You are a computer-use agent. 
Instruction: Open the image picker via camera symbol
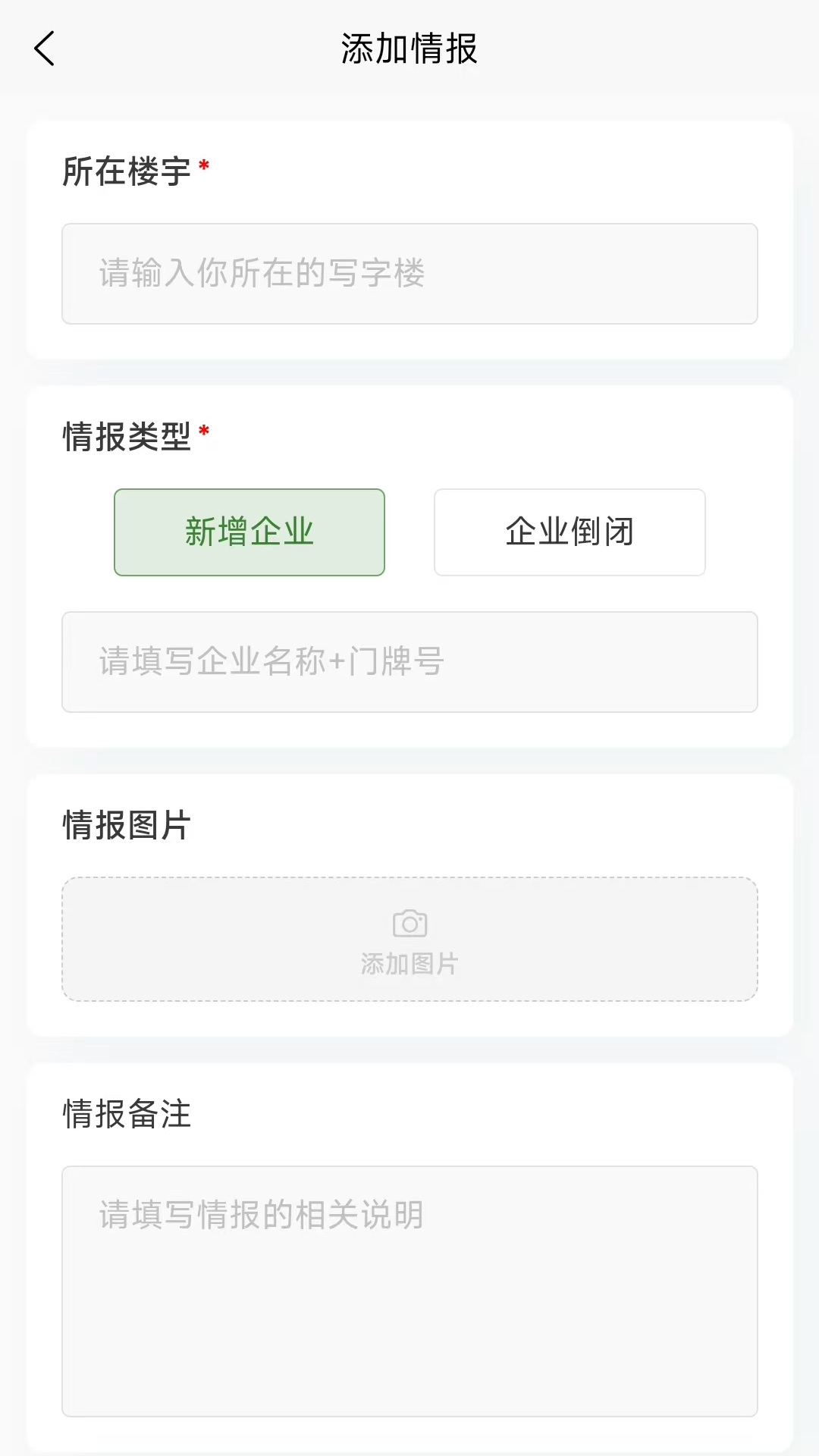409,924
